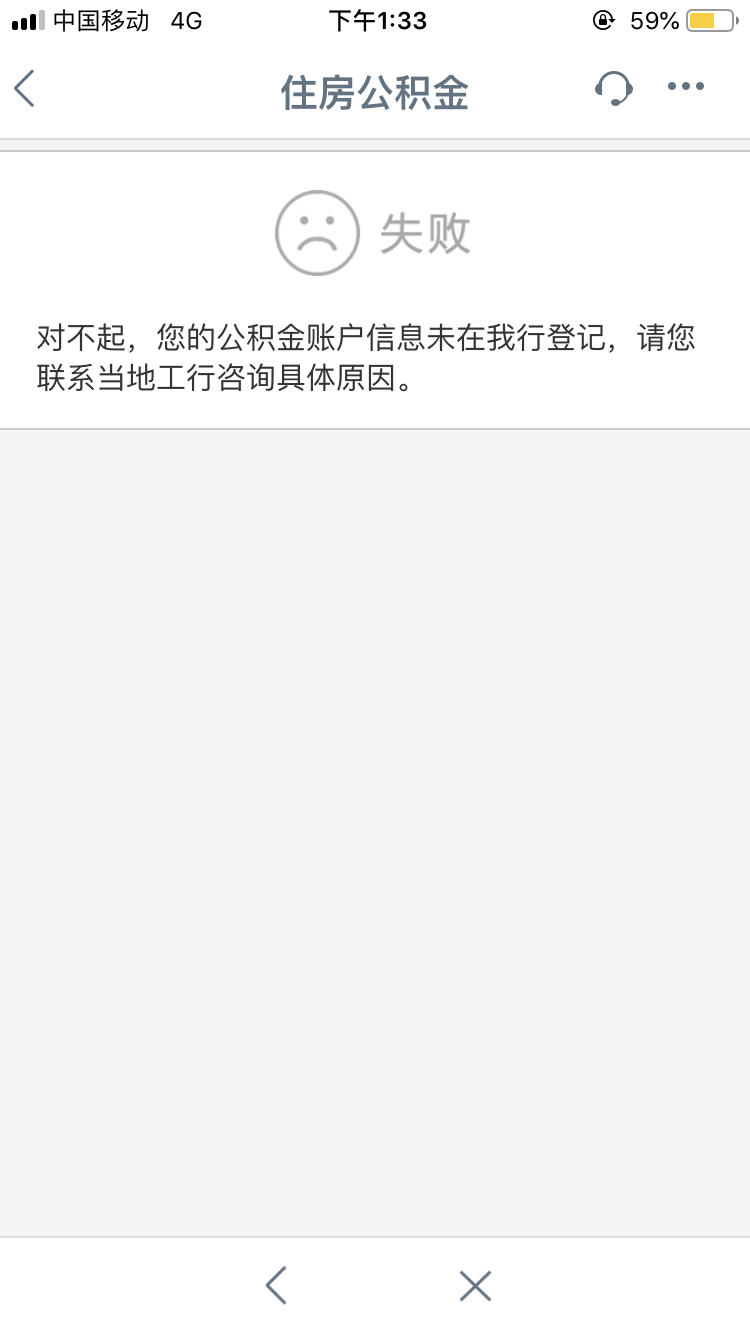
Task: Select the bottom back arrow icon
Action: pos(275,1286)
